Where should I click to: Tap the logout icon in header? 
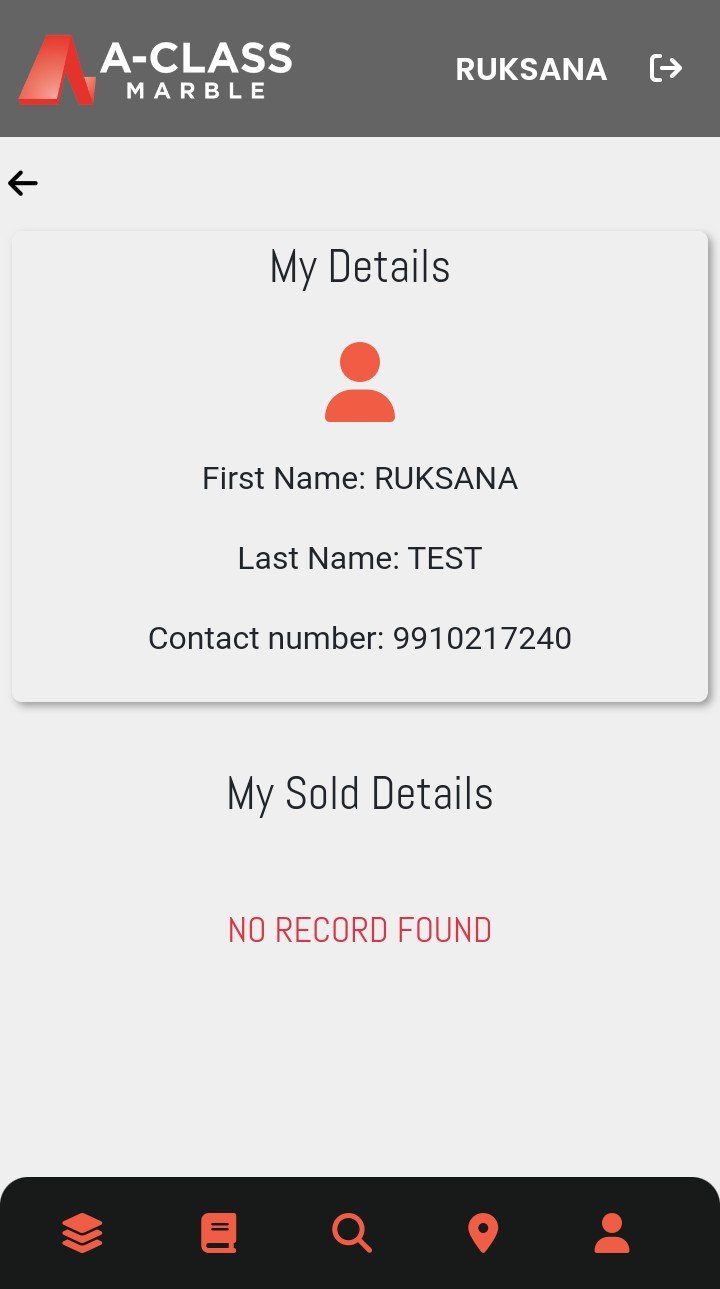[x=666, y=68]
